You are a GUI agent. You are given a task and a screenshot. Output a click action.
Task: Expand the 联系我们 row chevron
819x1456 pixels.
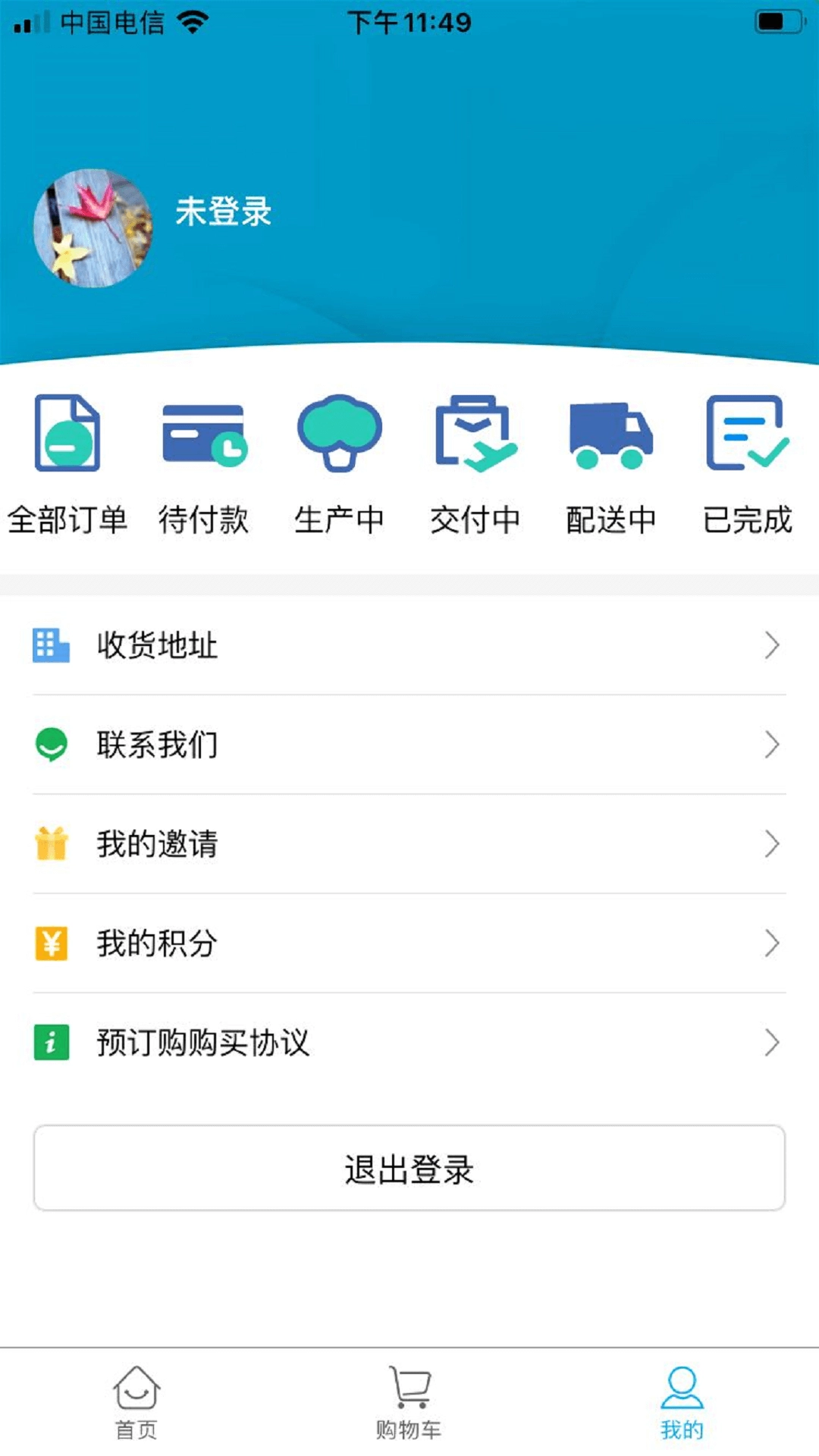pos(773,745)
